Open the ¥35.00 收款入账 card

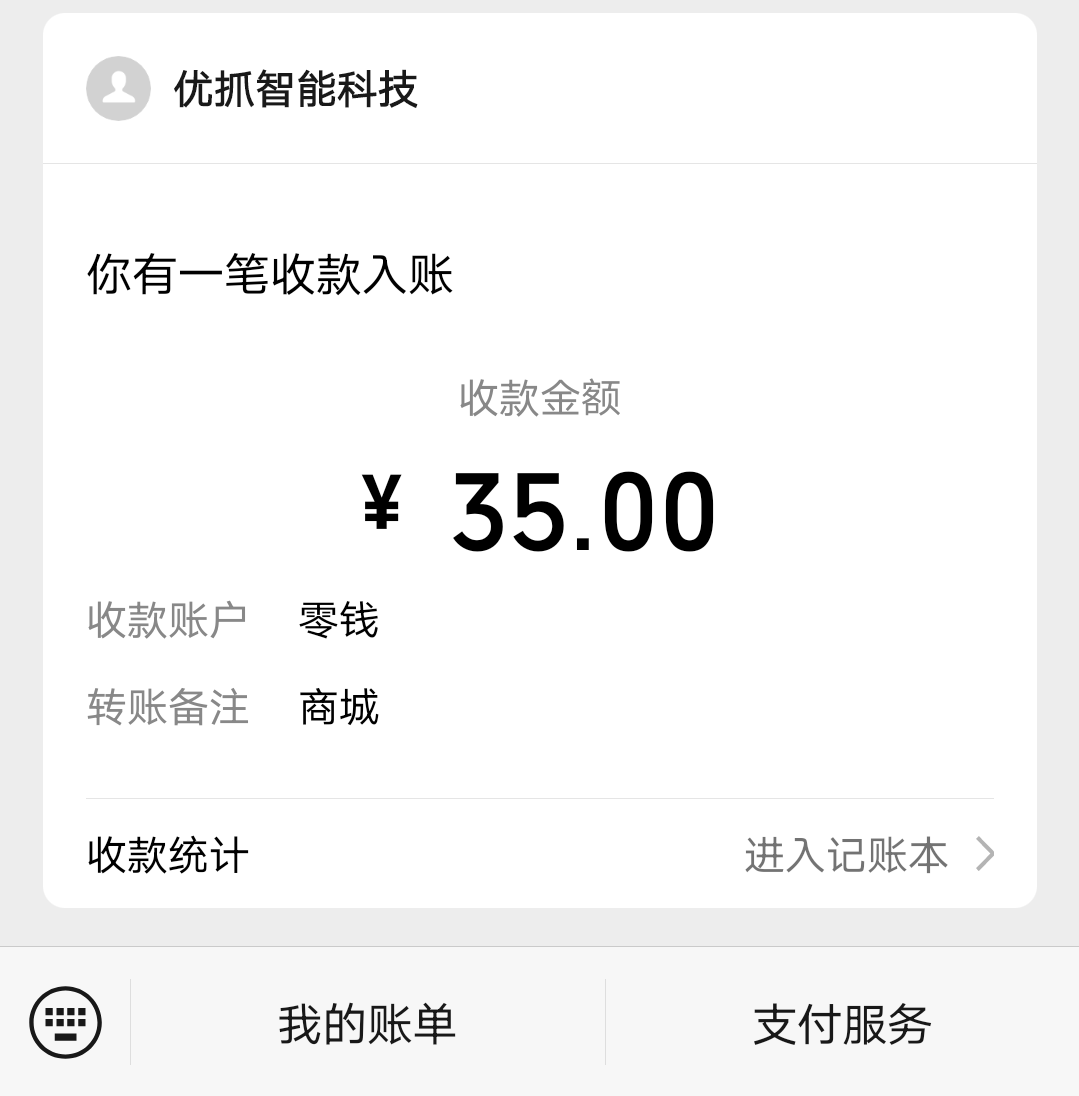540,480
